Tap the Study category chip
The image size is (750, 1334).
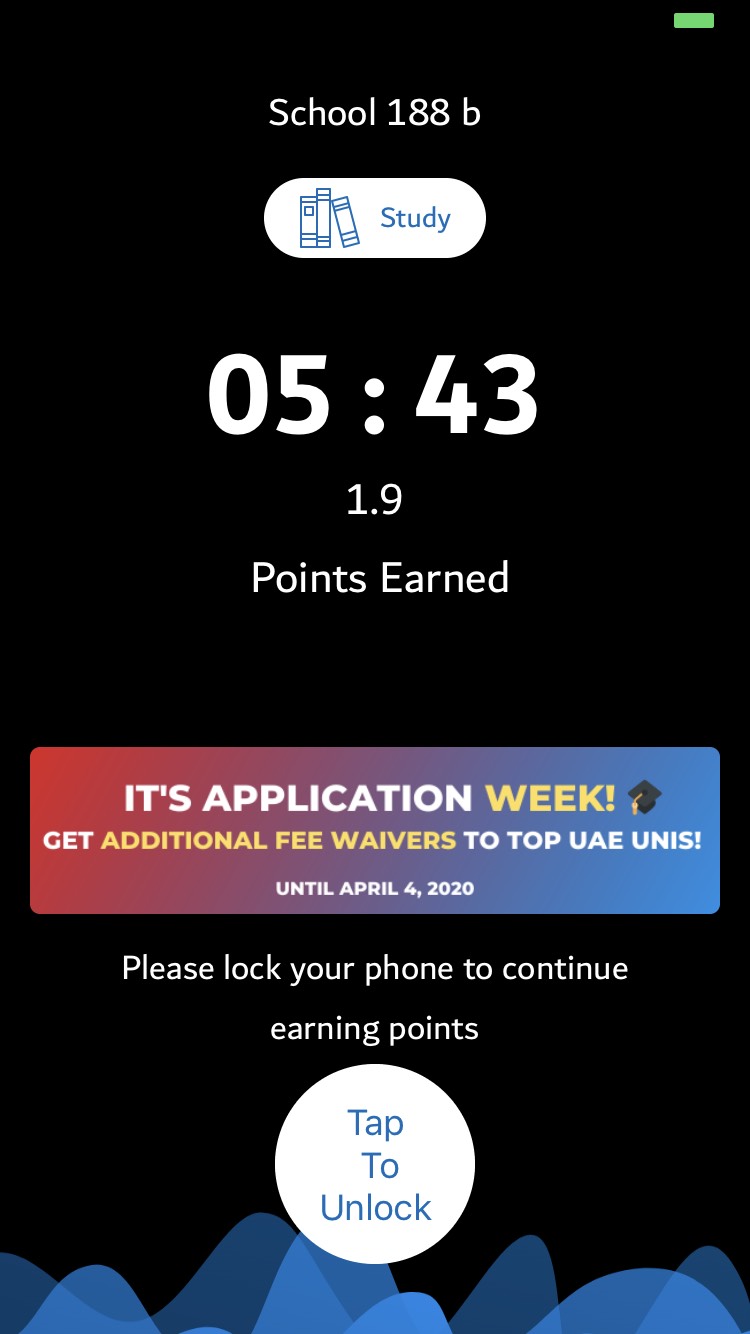point(375,218)
